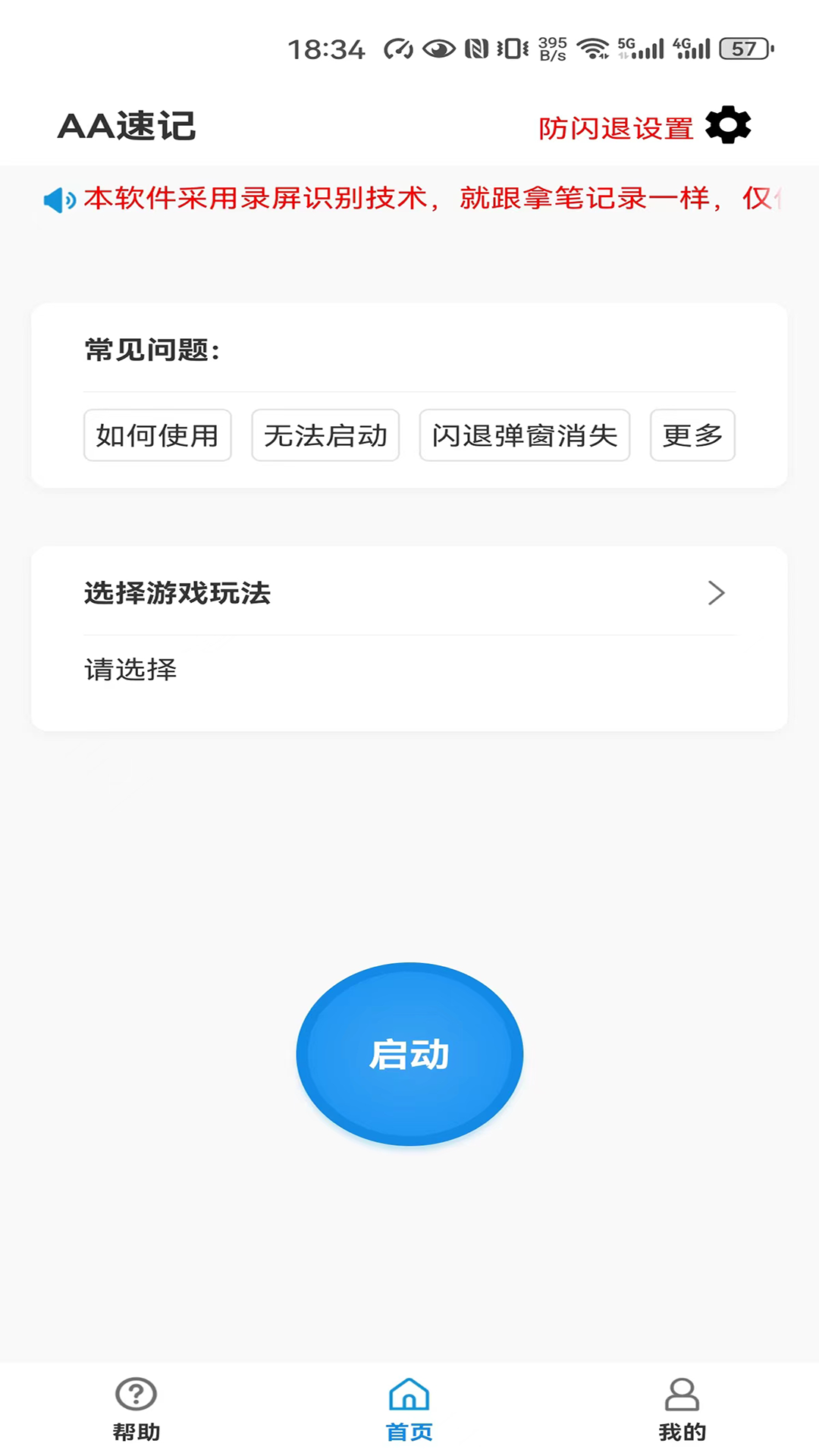The image size is (819, 1456).
Task: Expand 更多 to see more common questions
Action: (691, 435)
